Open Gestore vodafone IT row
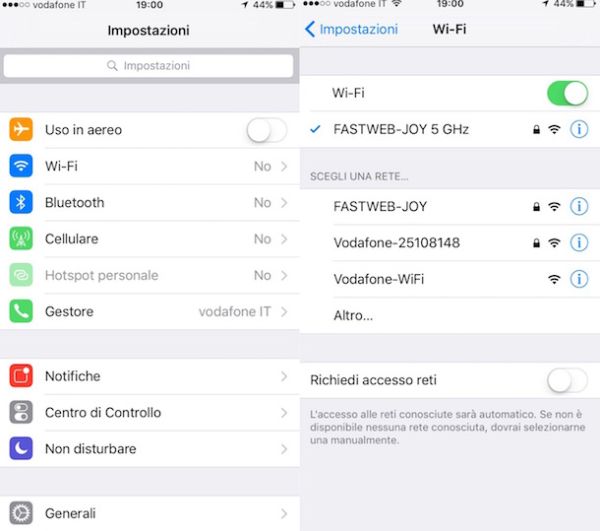 [150, 312]
